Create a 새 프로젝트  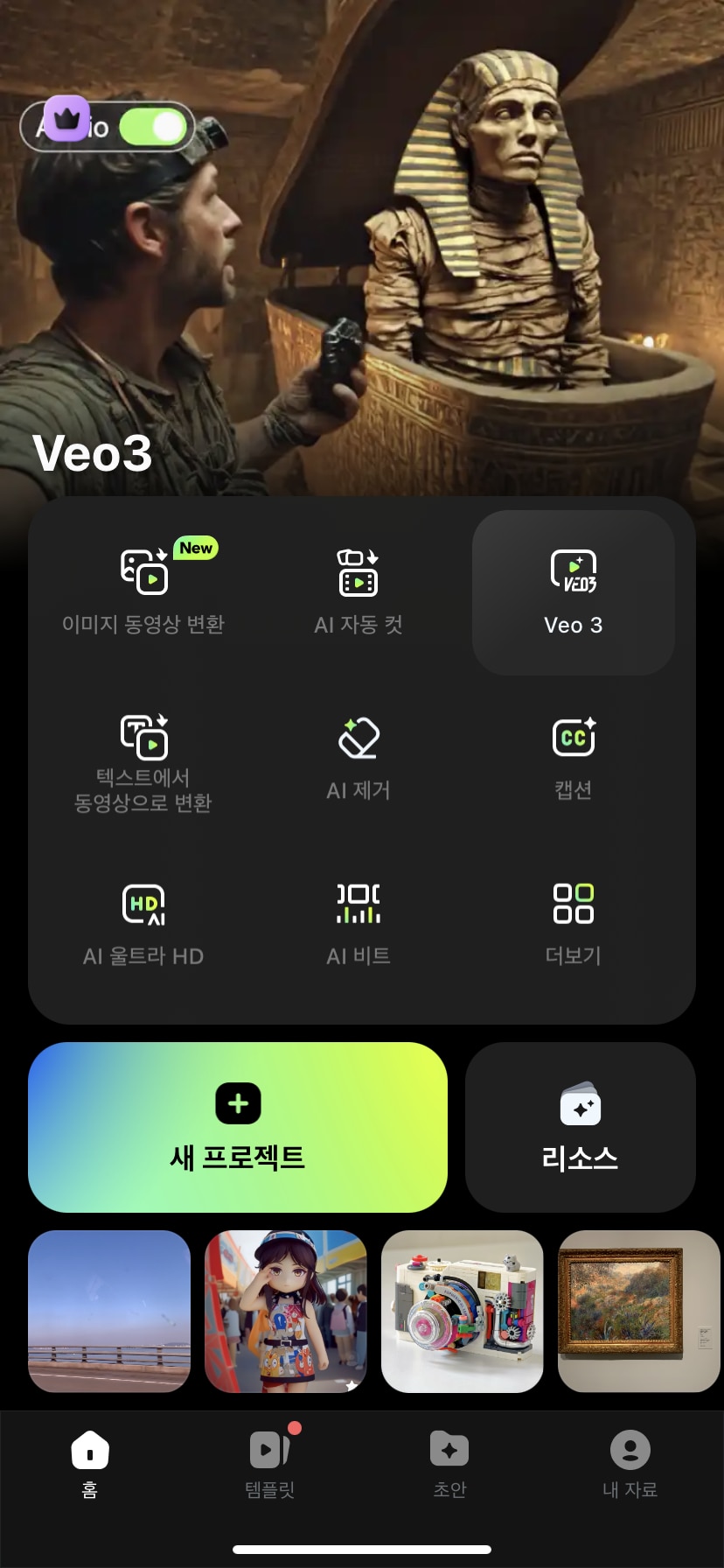(238, 1127)
